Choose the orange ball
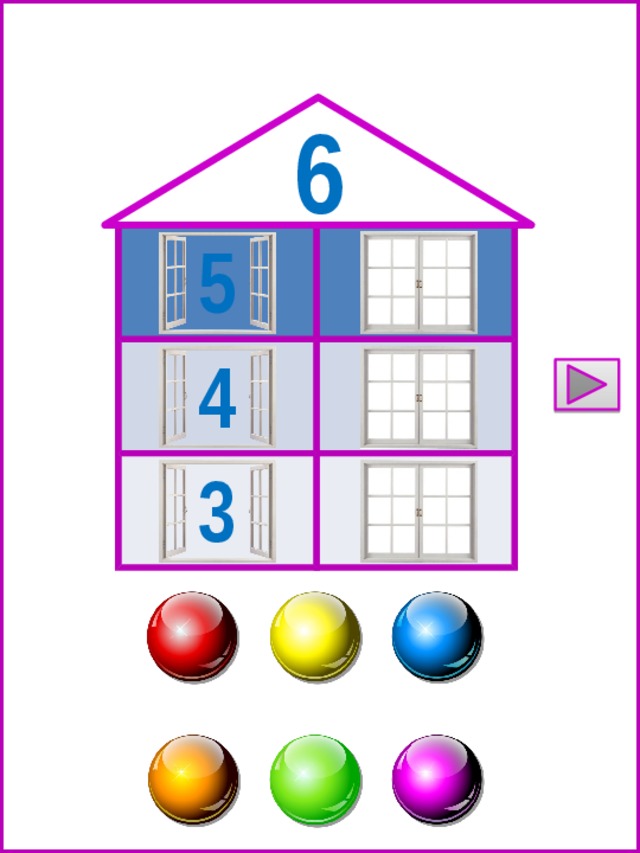 click(193, 780)
